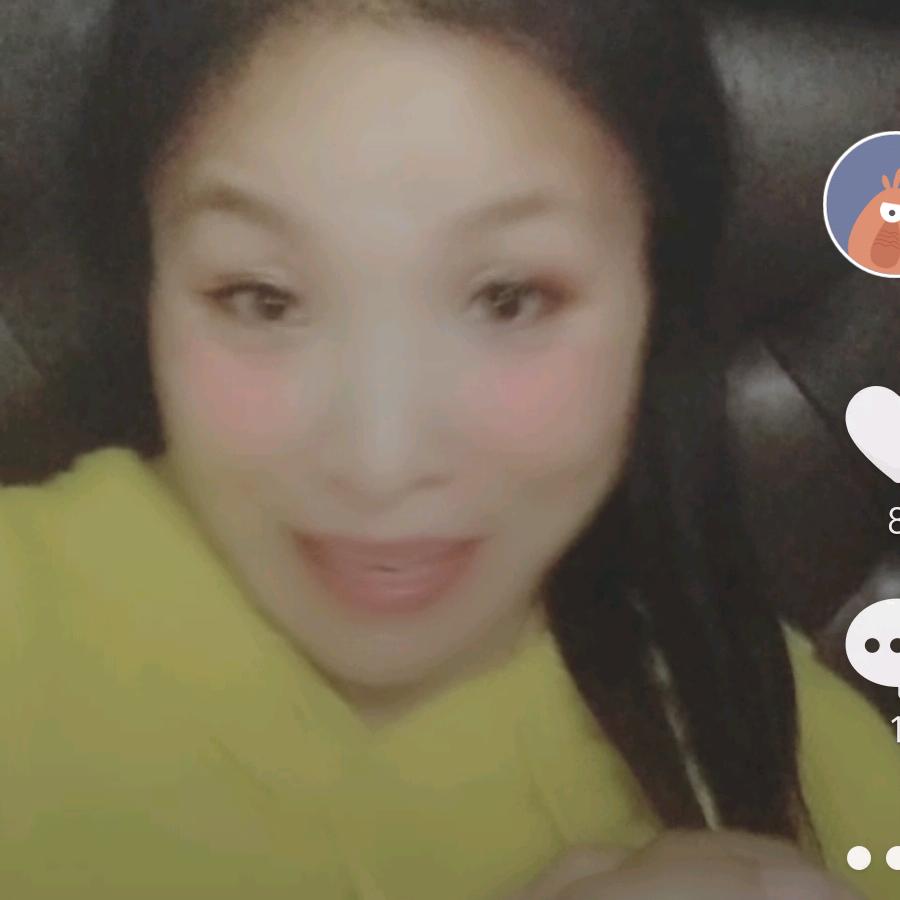Open the creator's profile avatar
The height and width of the screenshot is (900, 900).
[x=866, y=204]
